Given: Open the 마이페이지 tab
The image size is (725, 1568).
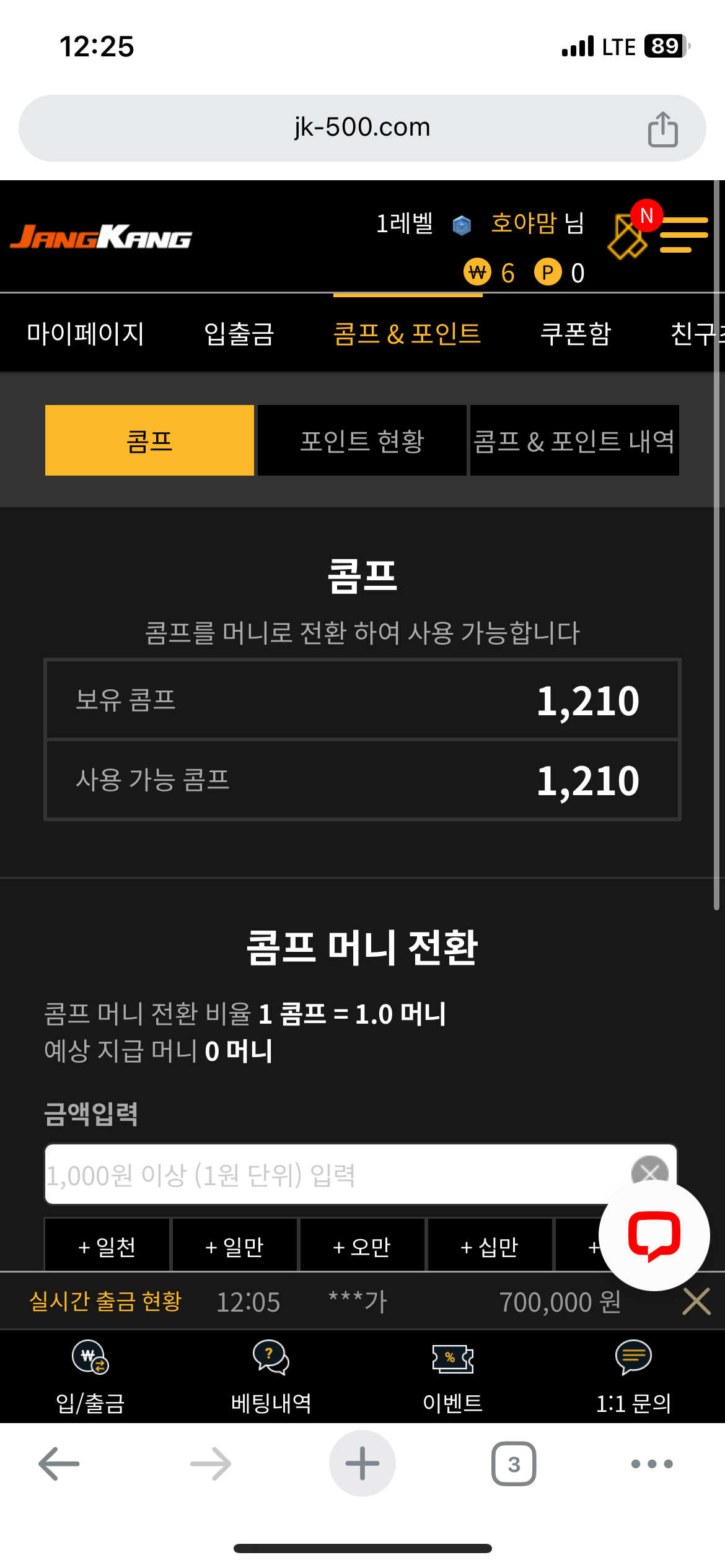Looking at the screenshot, I should 86,333.
